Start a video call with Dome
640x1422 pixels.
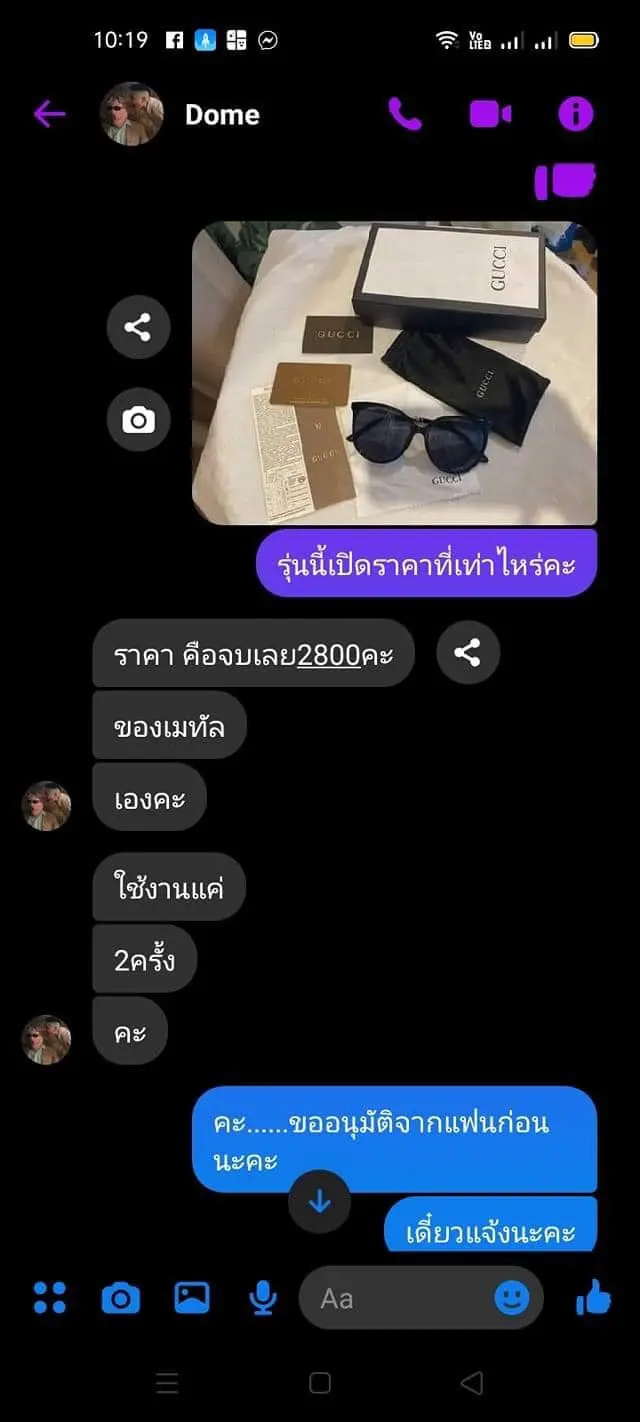pos(490,114)
